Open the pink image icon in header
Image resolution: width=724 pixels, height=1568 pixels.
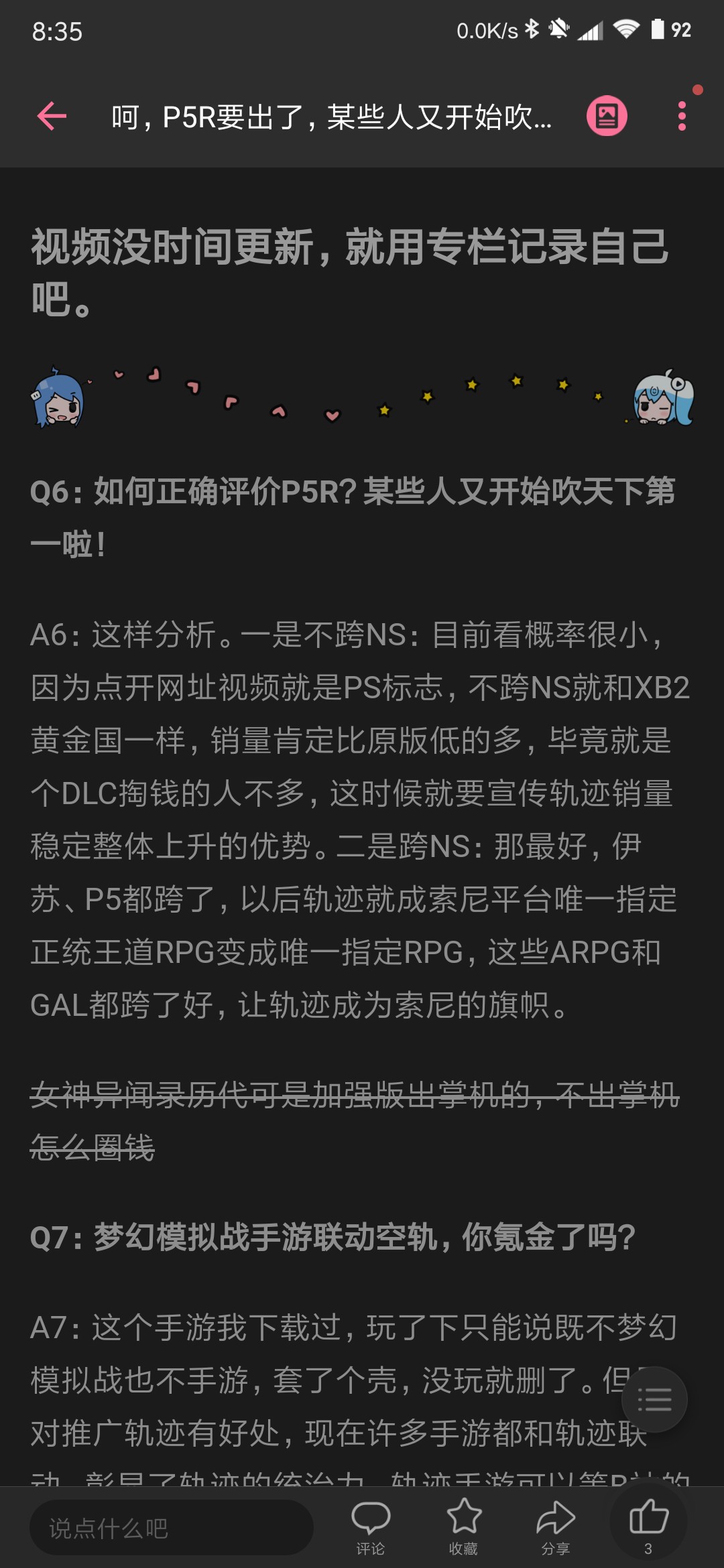(x=607, y=117)
